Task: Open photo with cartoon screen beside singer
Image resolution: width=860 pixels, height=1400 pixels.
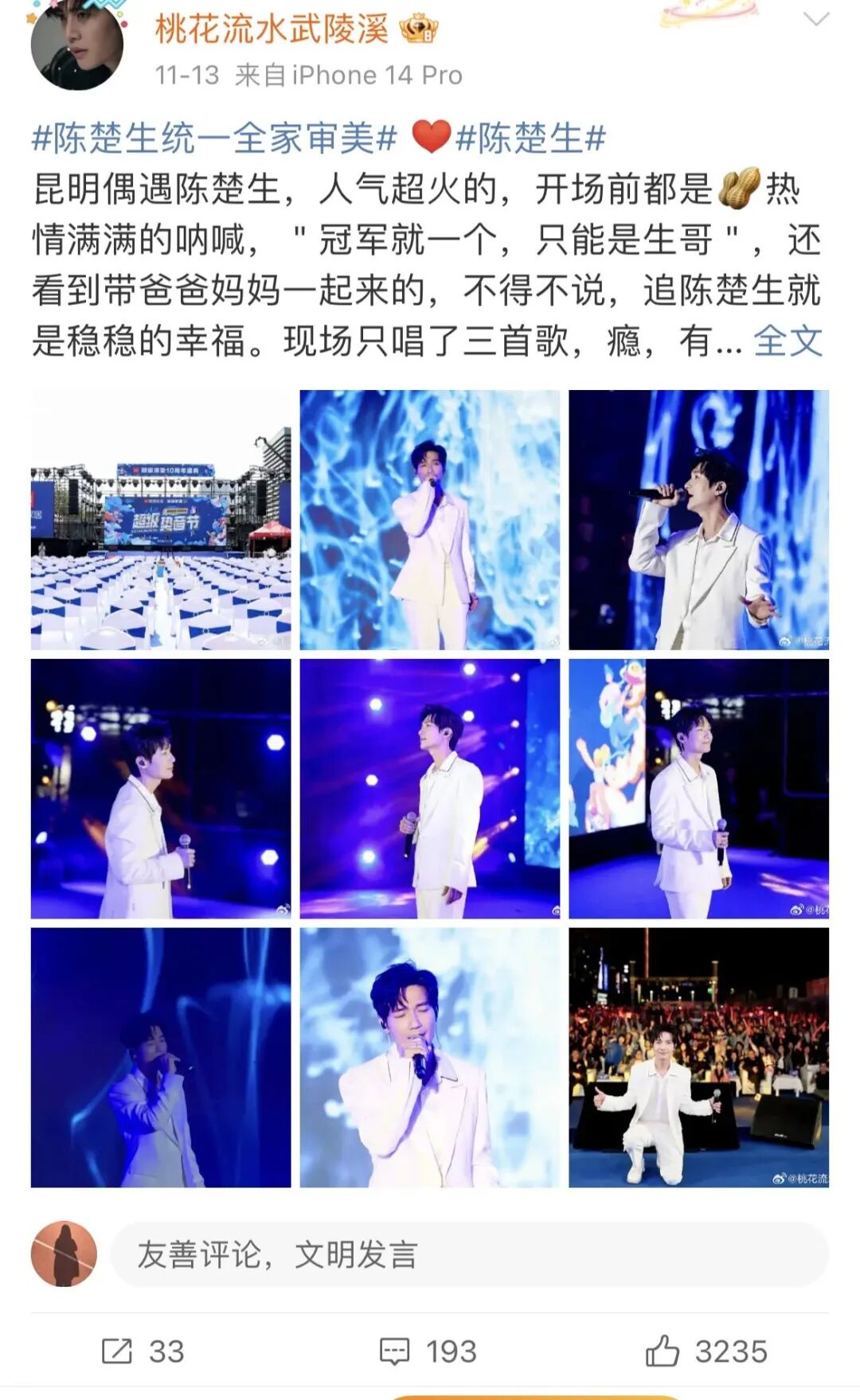Action: pyautogui.click(x=698, y=789)
